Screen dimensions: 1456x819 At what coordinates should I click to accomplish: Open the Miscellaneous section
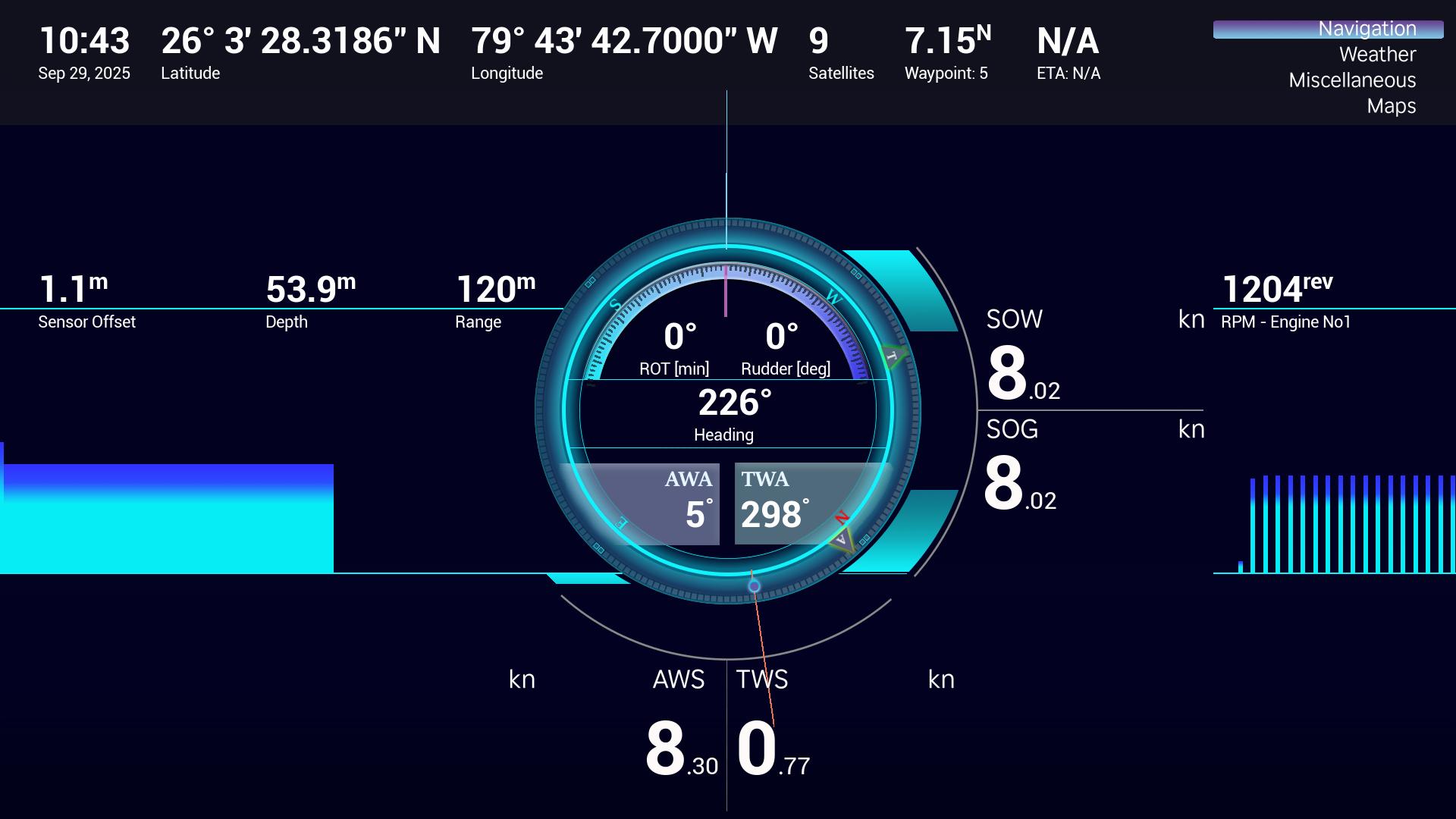1351,80
